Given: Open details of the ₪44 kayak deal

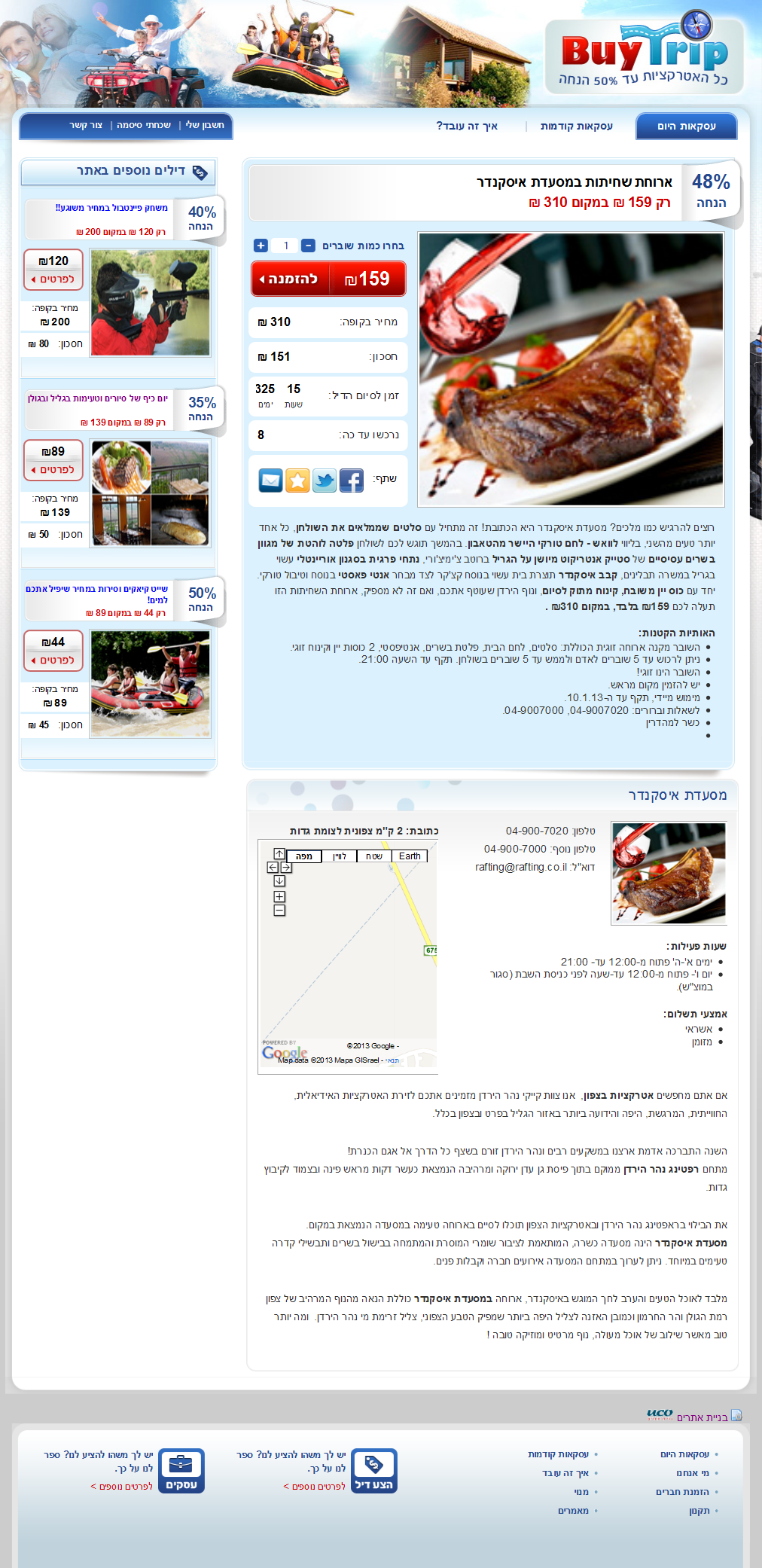Looking at the screenshot, I should (x=53, y=660).
